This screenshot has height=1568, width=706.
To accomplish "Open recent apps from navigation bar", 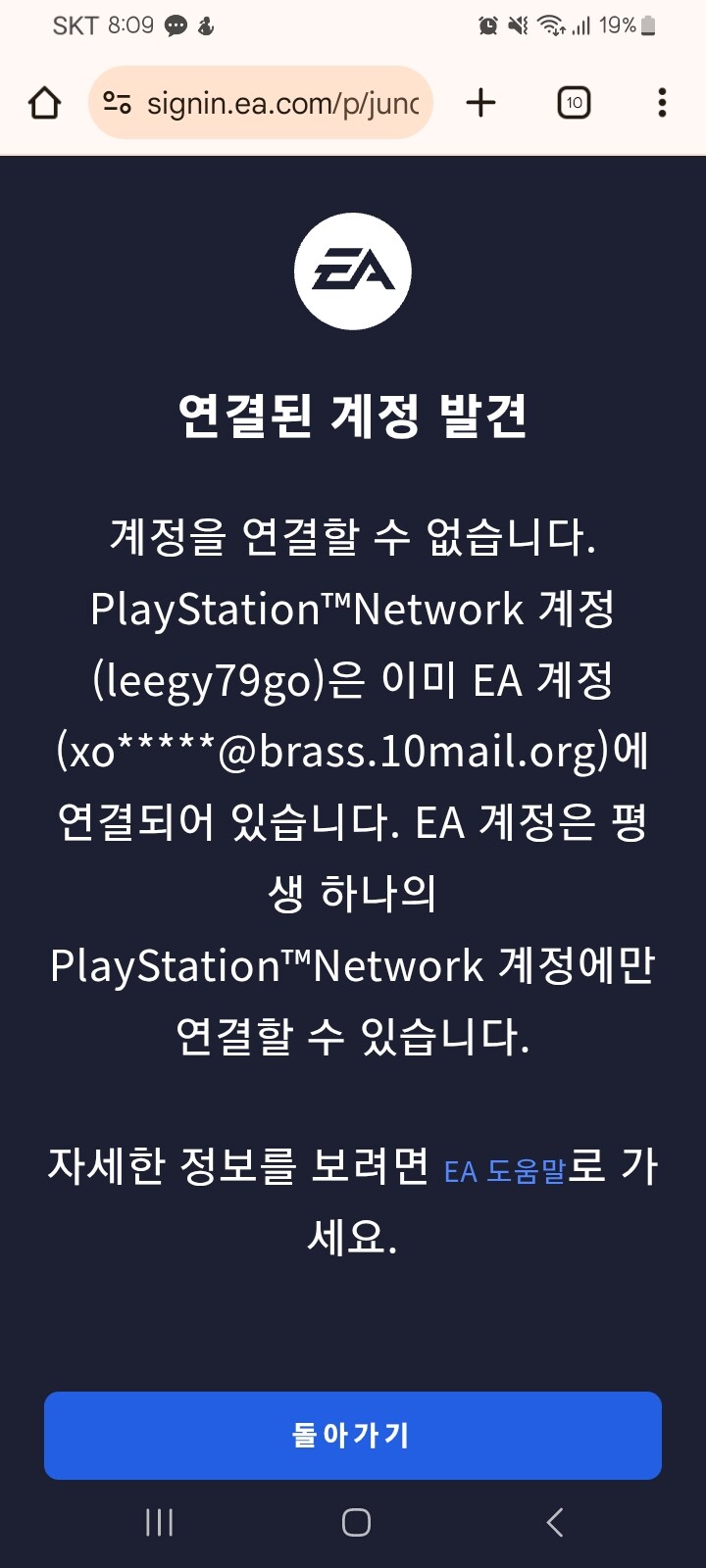I will pyautogui.click(x=159, y=1522).
